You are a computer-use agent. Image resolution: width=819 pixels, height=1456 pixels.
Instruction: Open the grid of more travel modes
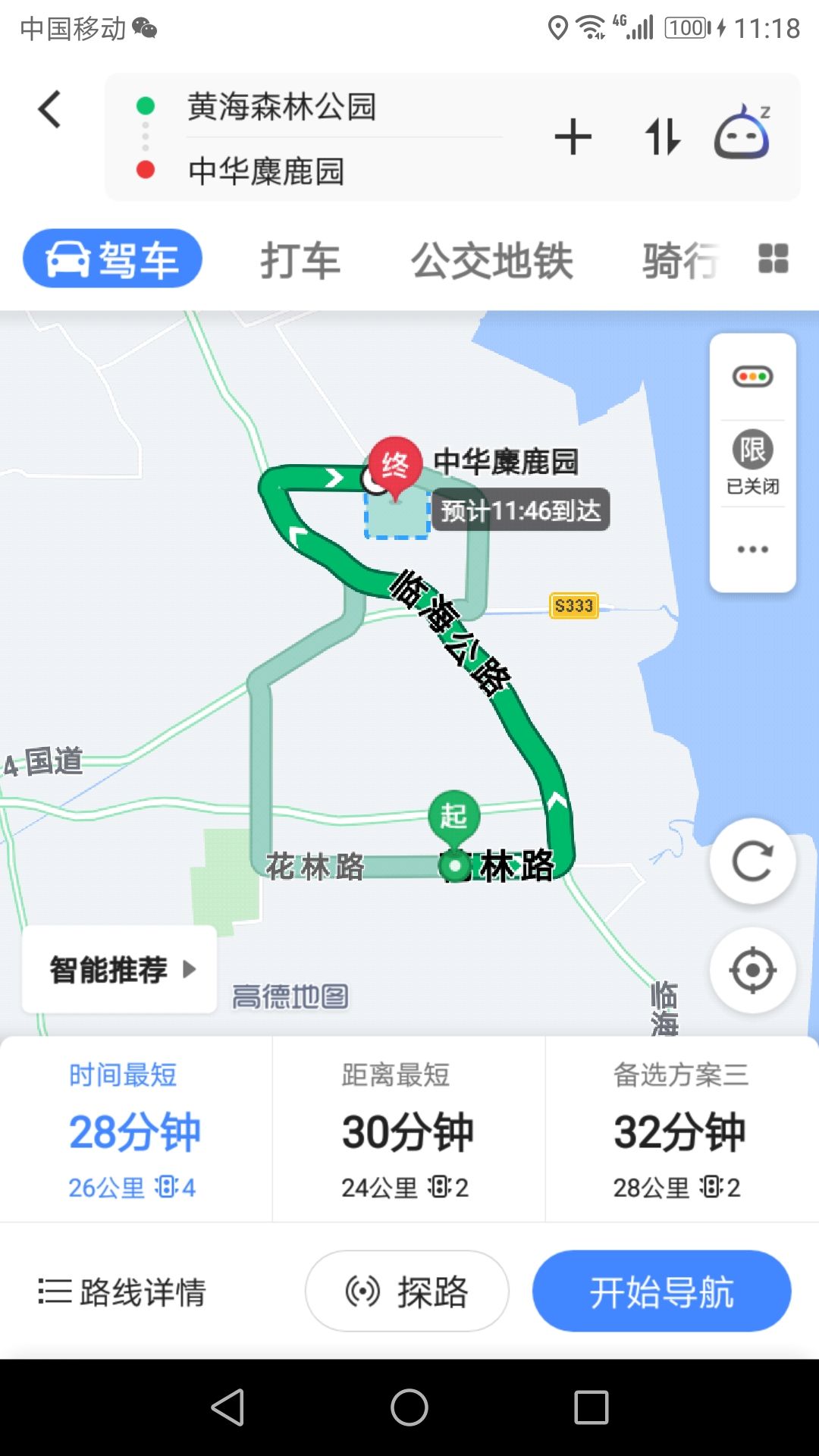tap(773, 259)
